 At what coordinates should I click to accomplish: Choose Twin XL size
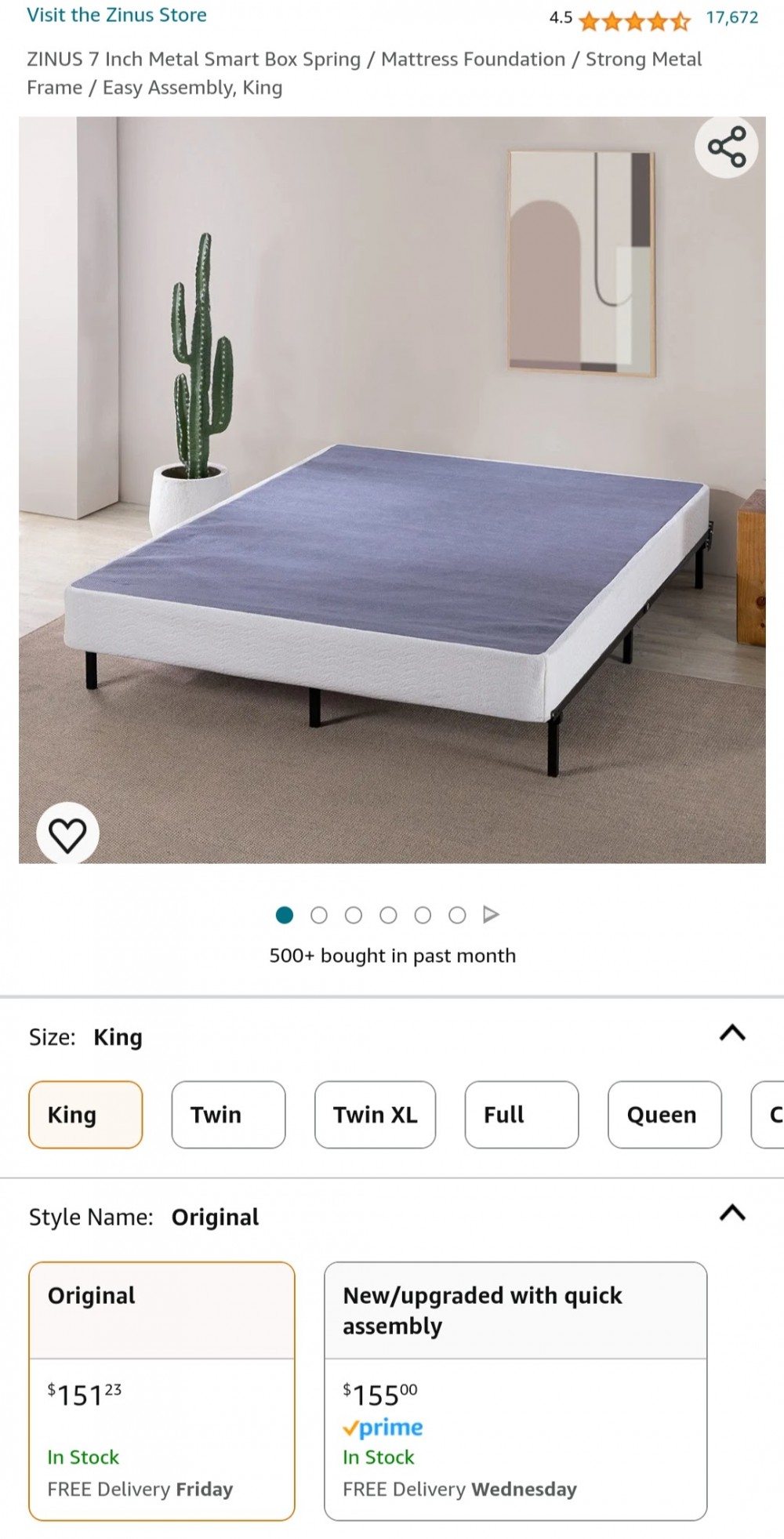375,1115
